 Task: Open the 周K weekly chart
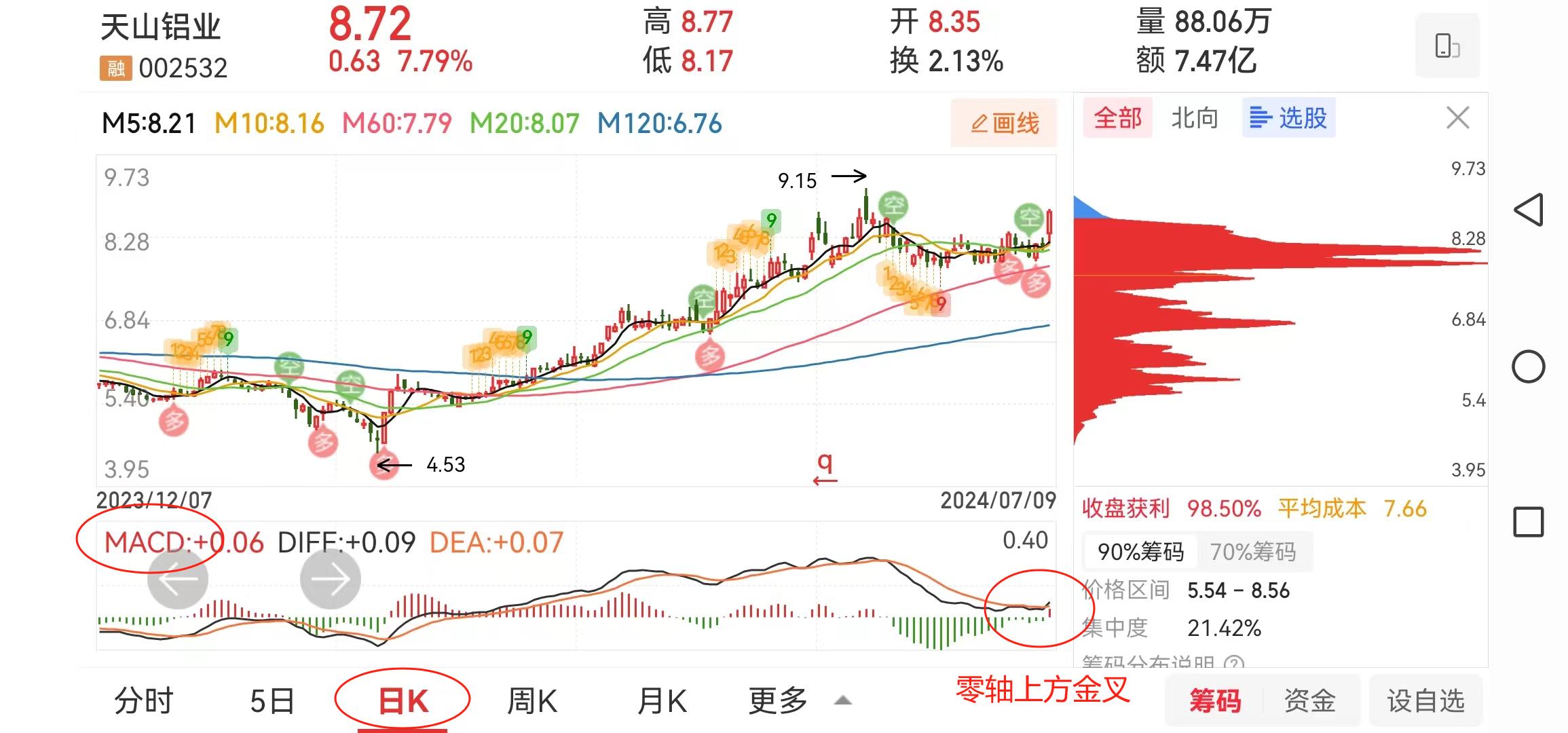532,701
